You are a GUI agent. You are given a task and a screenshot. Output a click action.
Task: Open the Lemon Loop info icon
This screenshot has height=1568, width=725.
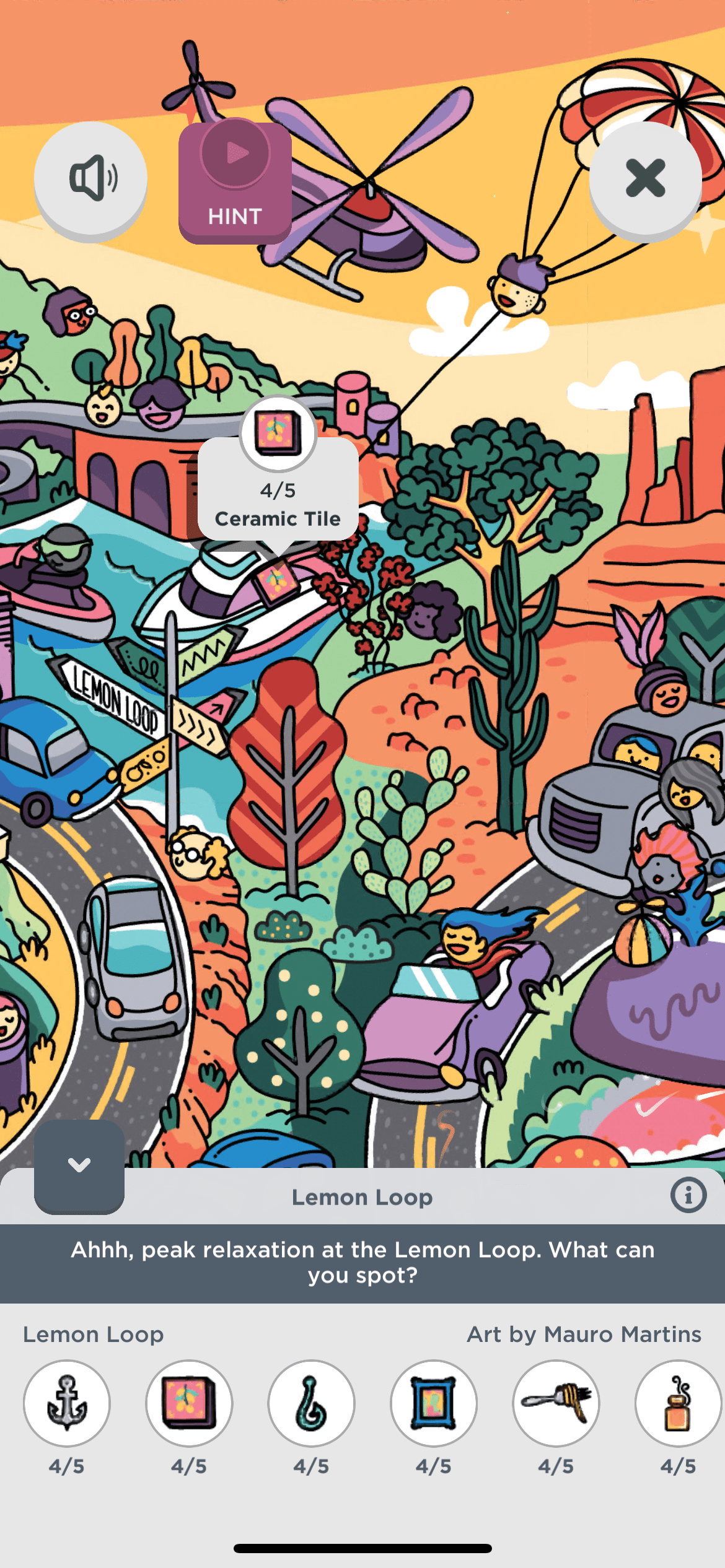(x=688, y=1195)
